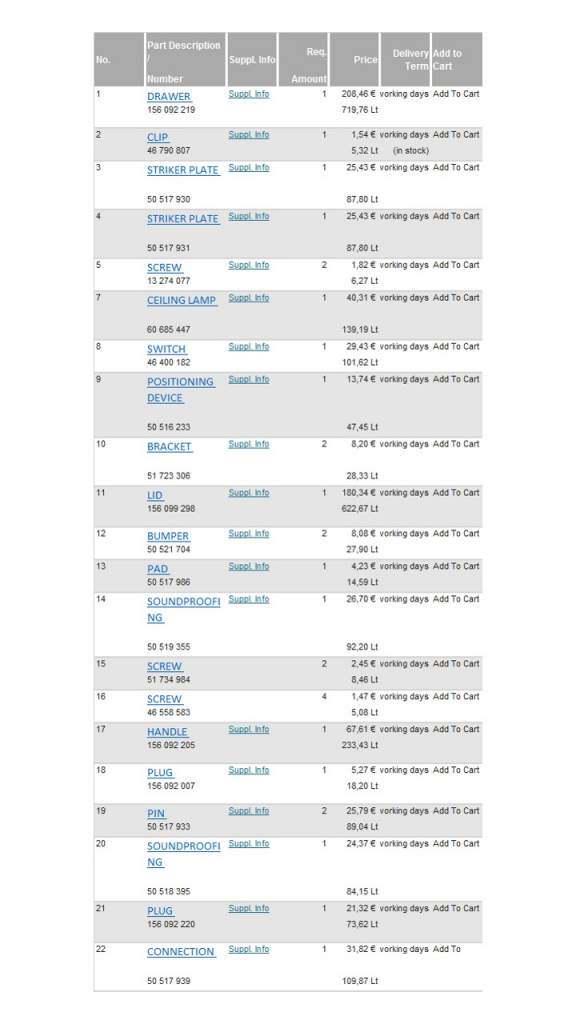Add the CLIP to cart
This screenshot has width=576, height=1024.
point(456,135)
